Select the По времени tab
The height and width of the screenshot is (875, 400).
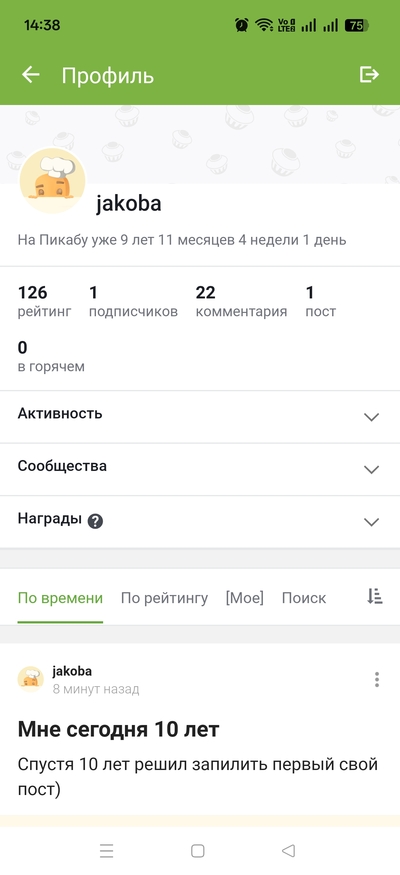60,598
